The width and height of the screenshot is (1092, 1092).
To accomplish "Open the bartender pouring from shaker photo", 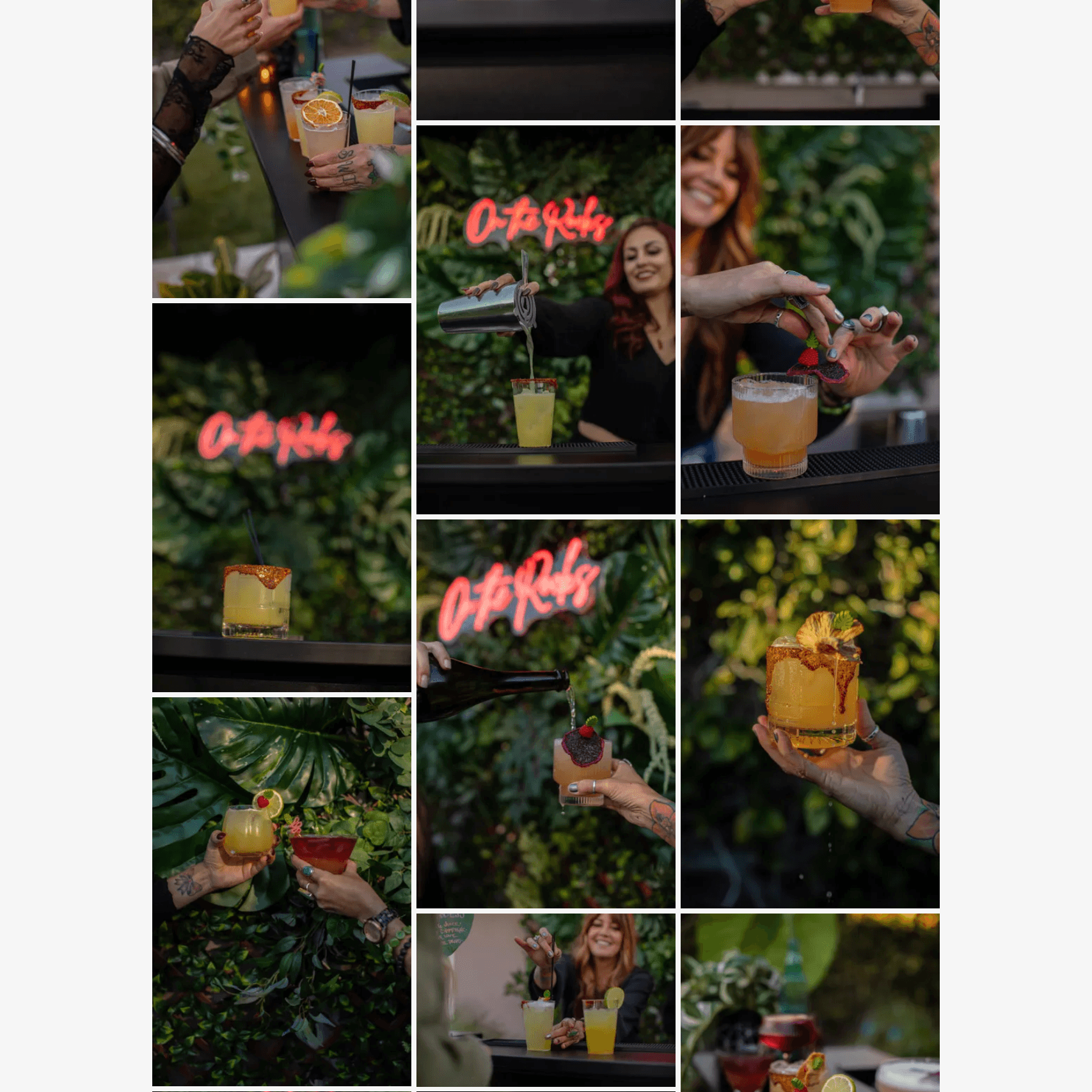I will (546, 319).
